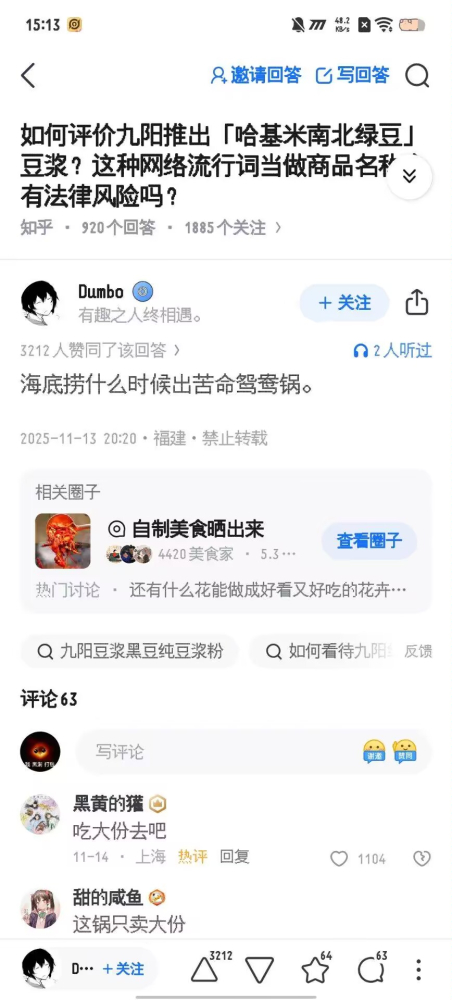Screen dimensions: 452x1000
Task: Follow Dumbo via the top 关注 button
Action: tap(344, 302)
